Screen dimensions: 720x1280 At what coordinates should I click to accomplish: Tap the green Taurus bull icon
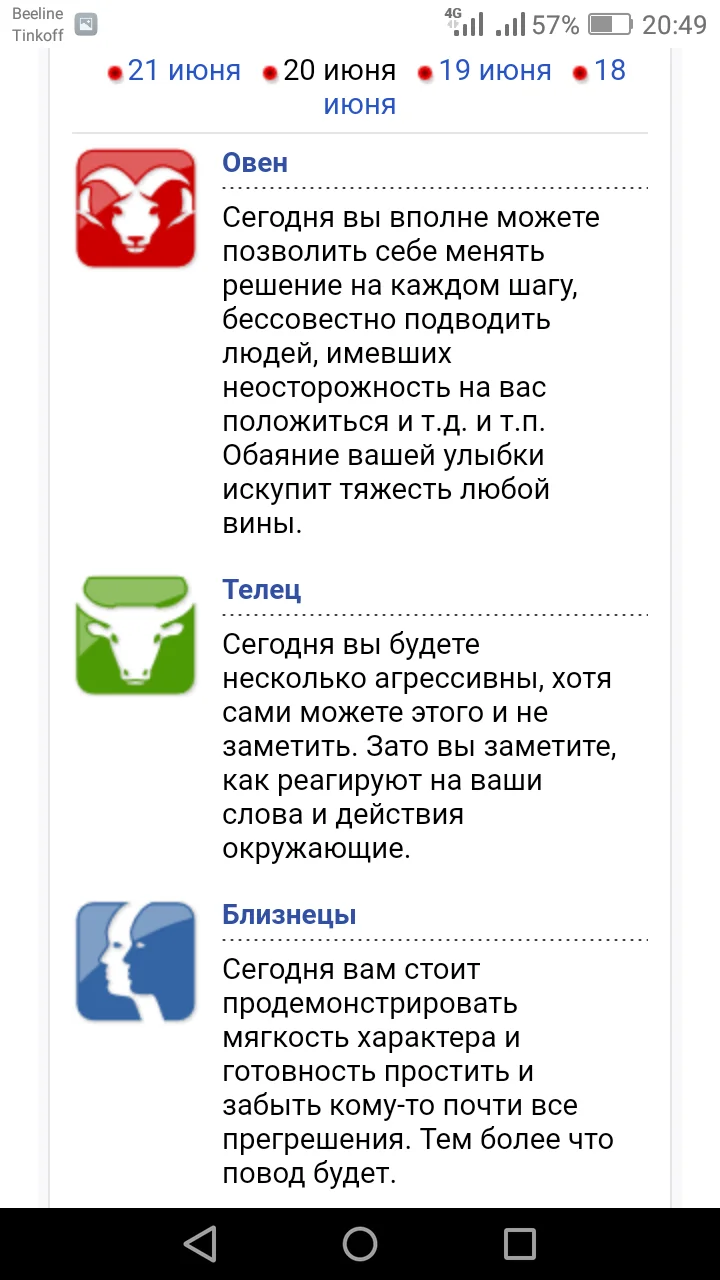point(135,633)
